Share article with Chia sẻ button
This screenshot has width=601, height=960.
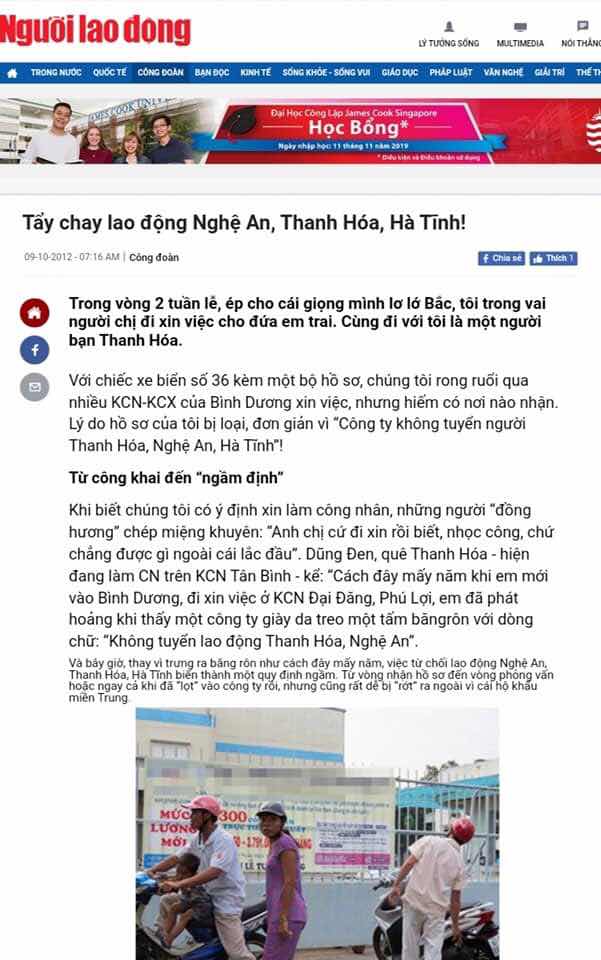(501, 258)
